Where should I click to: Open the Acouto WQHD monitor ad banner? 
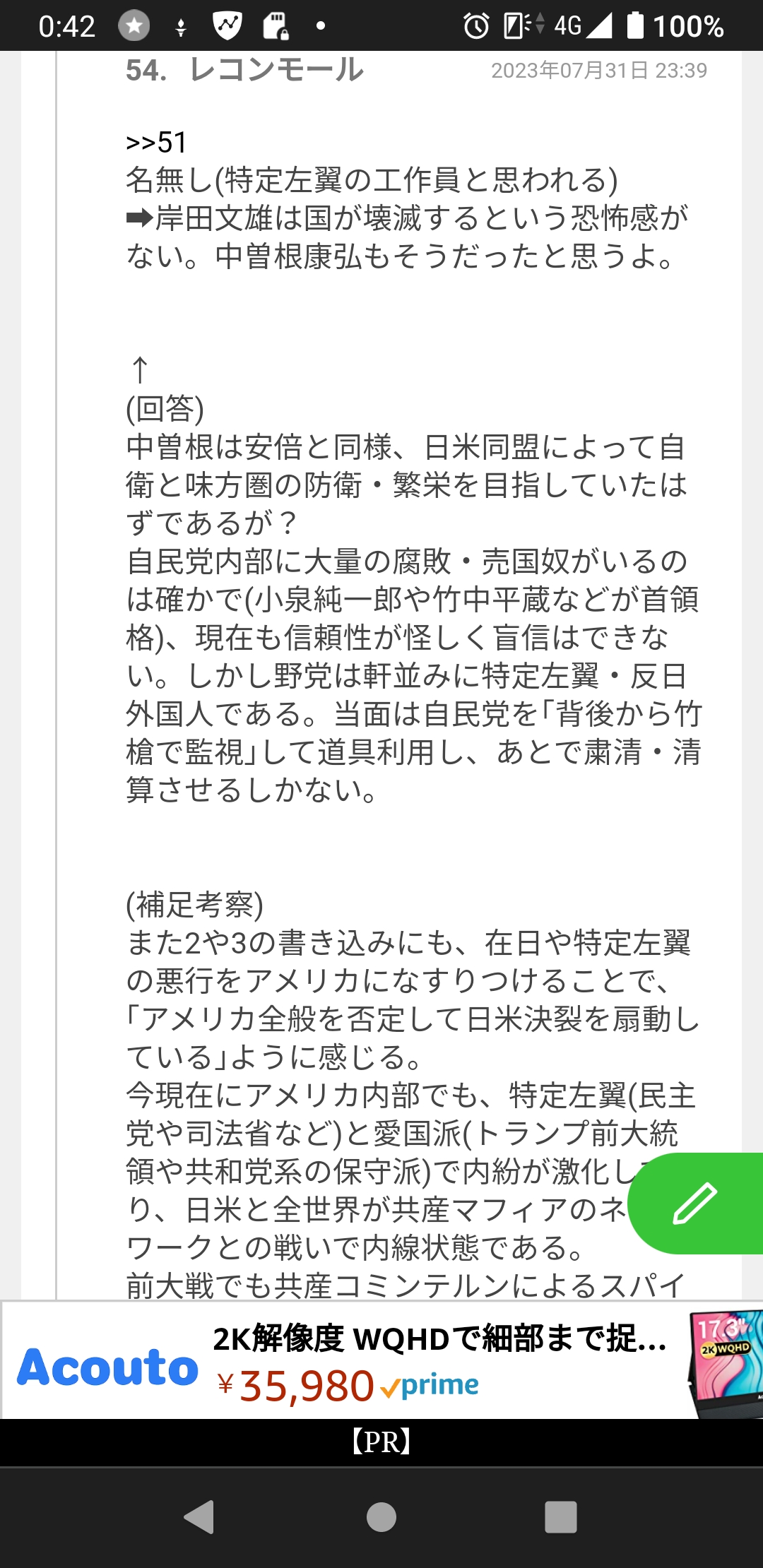[x=381, y=1360]
